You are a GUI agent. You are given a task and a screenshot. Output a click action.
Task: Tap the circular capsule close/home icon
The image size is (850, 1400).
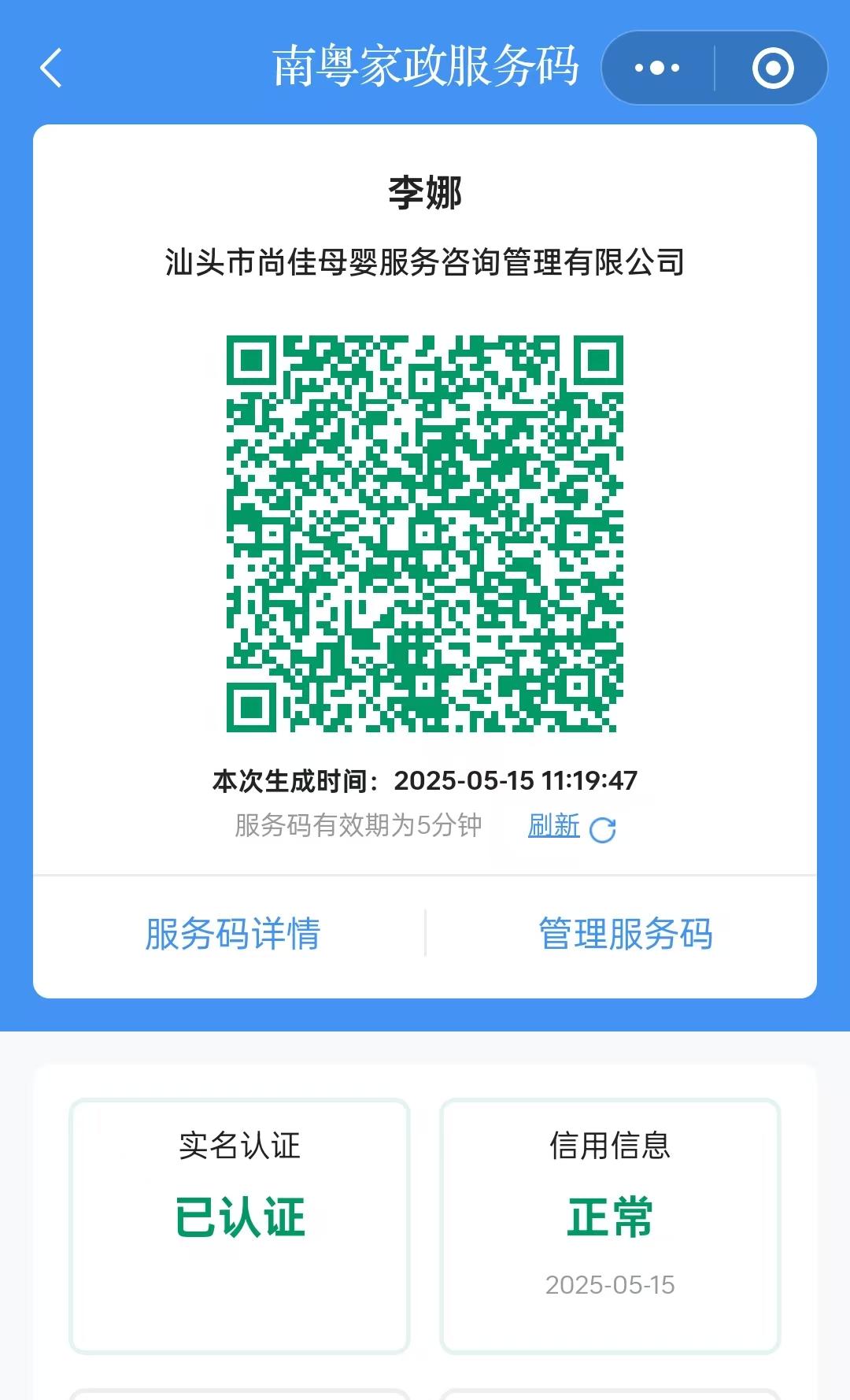771,68
